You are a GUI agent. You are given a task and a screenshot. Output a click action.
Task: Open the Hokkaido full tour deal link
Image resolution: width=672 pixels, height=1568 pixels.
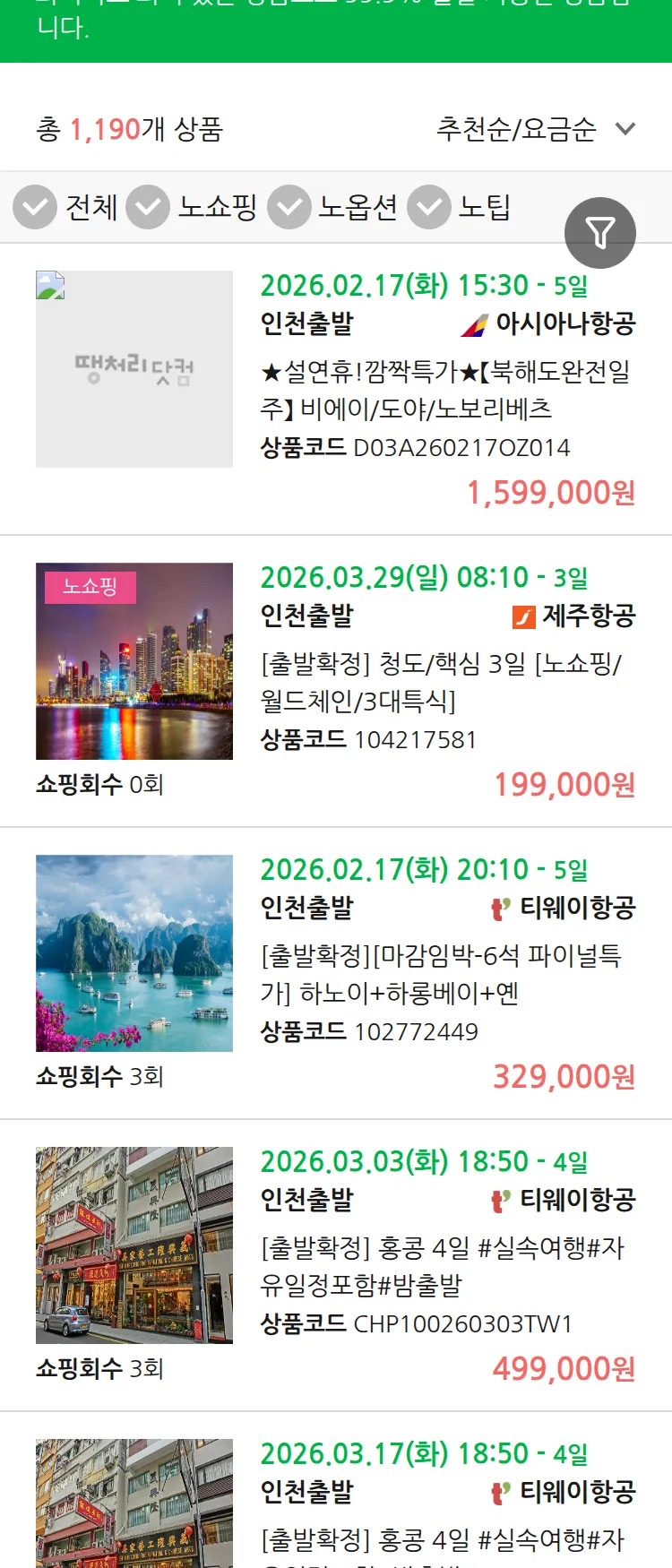coord(446,392)
